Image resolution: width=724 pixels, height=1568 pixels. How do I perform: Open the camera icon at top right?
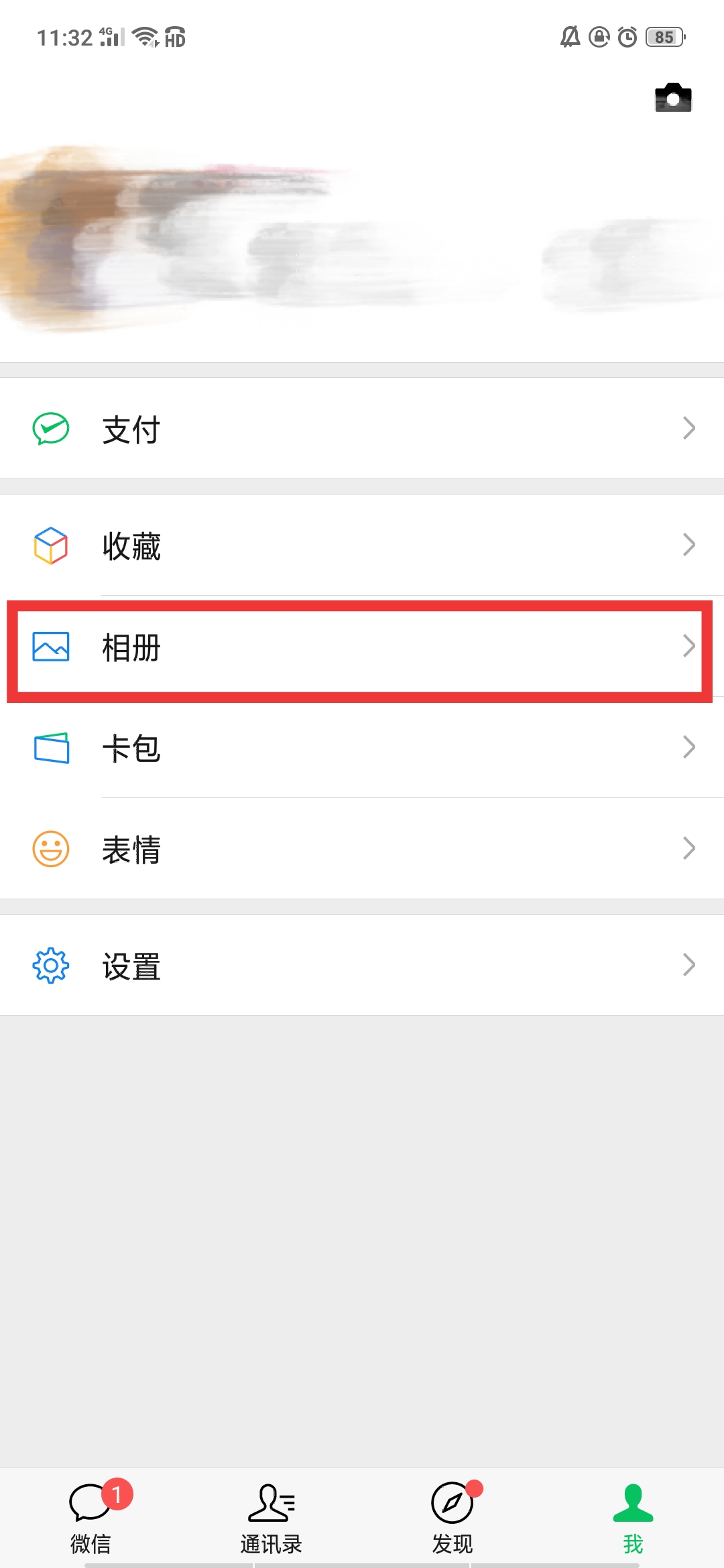pos(673,98)
